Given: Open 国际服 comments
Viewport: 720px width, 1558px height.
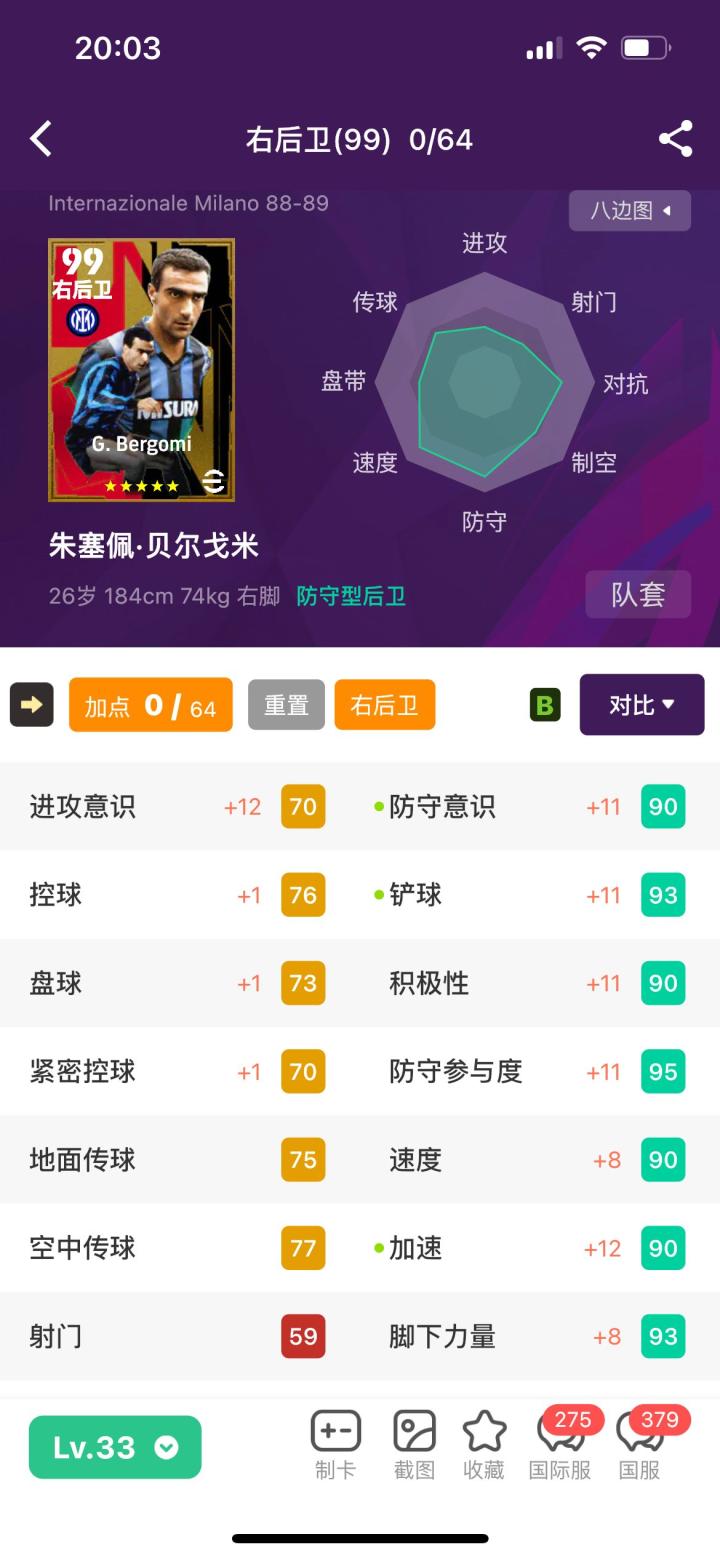Looking at the screenshot, I should 560,1444.
